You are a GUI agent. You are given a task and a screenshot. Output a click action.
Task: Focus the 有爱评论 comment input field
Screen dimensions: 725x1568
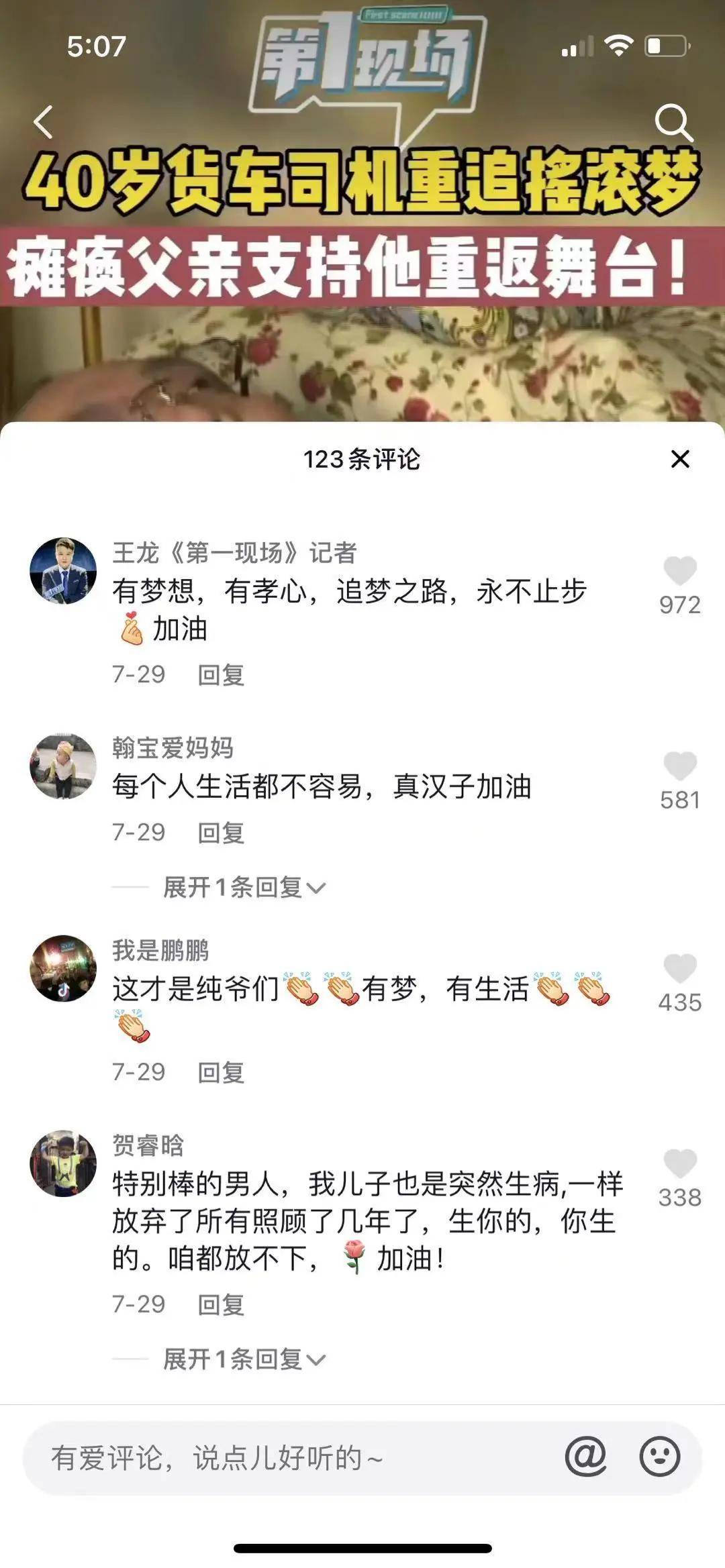(x=282, y=1458)
